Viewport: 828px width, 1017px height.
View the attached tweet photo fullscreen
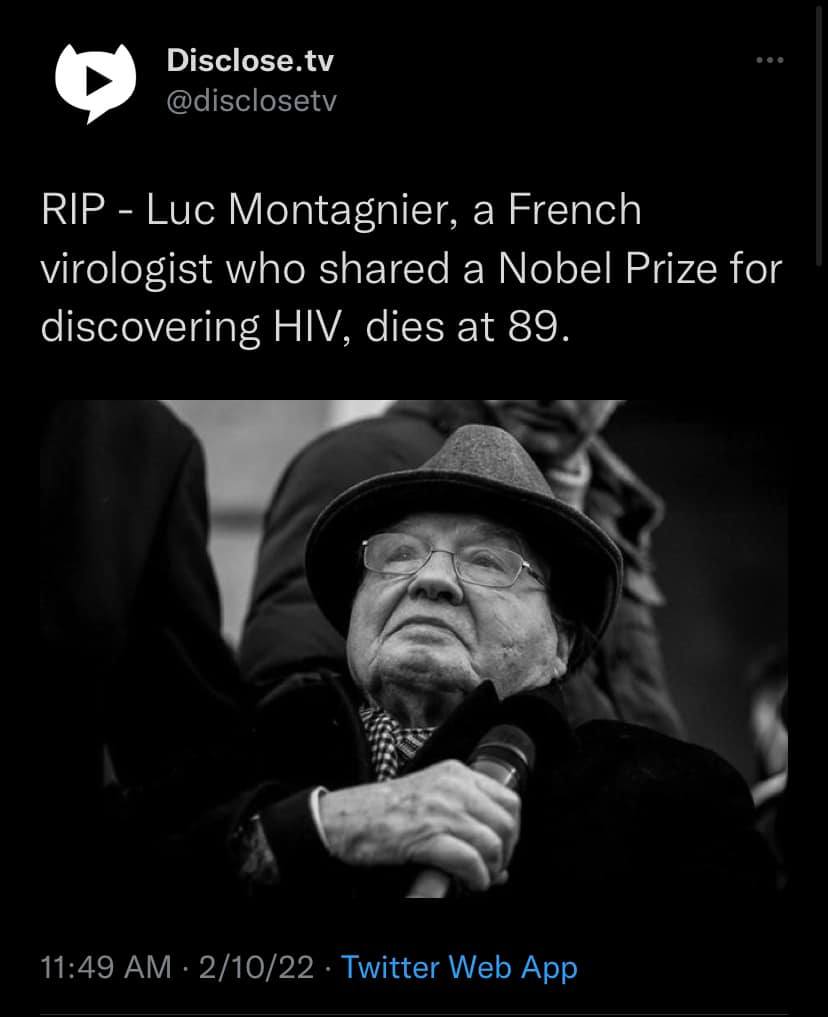point(414,648)
